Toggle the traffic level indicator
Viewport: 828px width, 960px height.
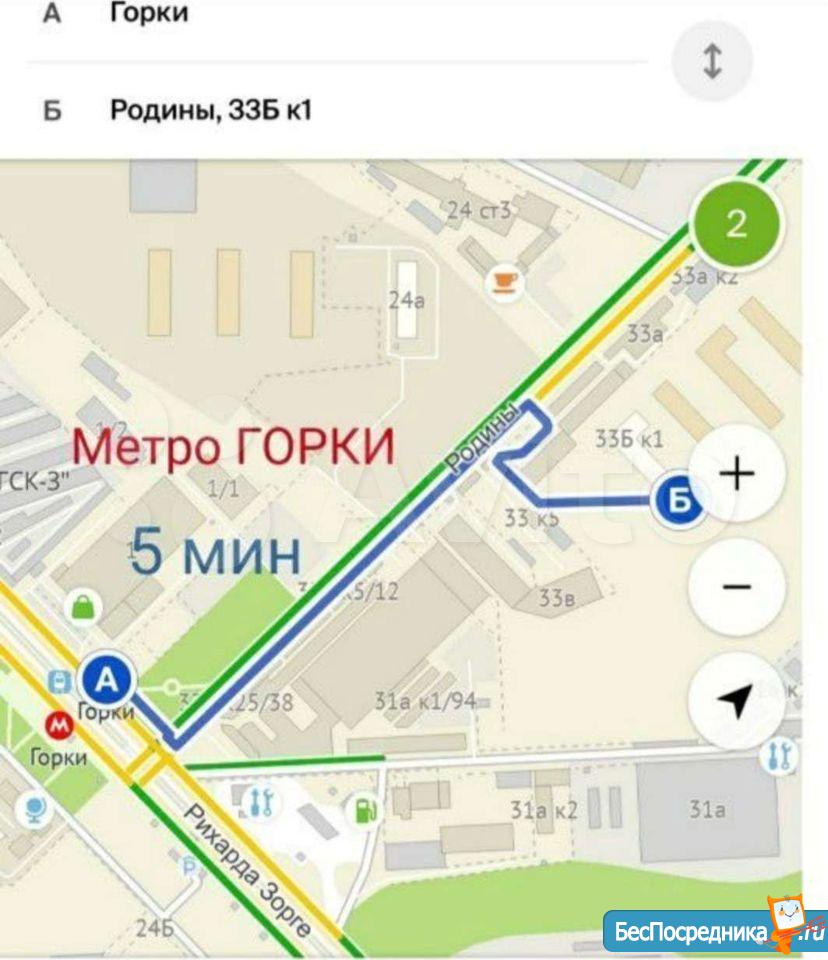[x=738, y=222]
